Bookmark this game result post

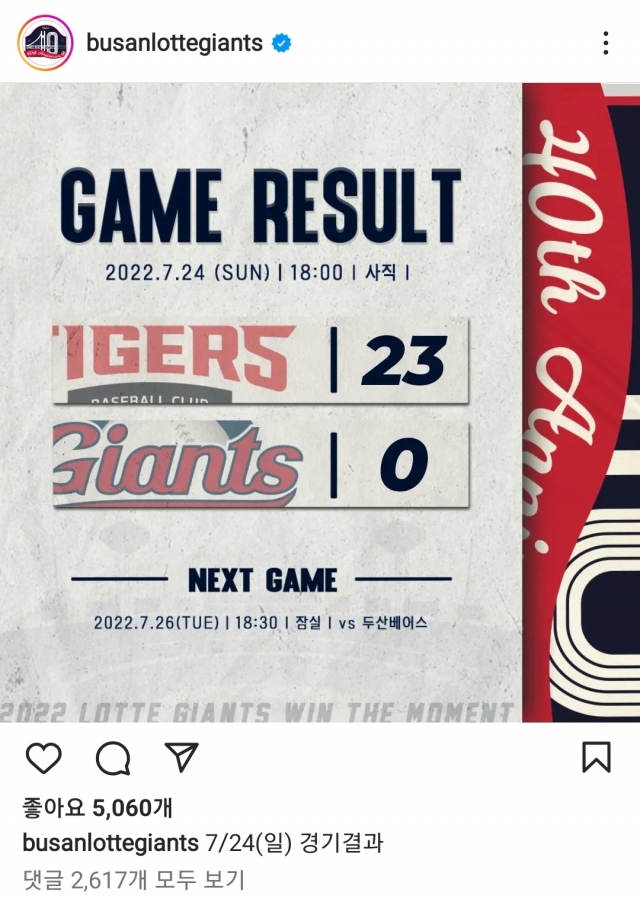pos(596,757)
